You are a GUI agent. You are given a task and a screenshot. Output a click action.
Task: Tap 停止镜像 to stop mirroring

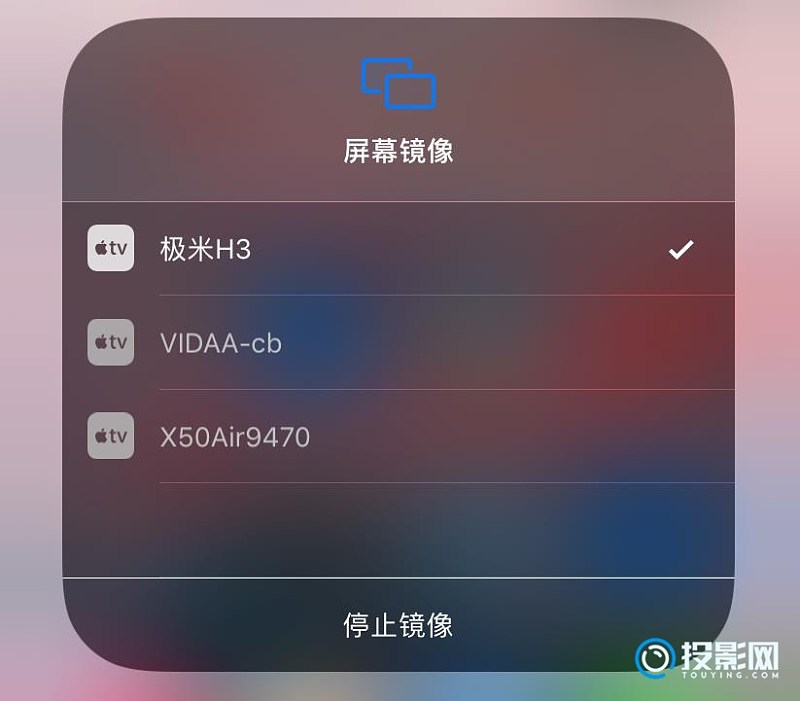click(x=398, y=625)
